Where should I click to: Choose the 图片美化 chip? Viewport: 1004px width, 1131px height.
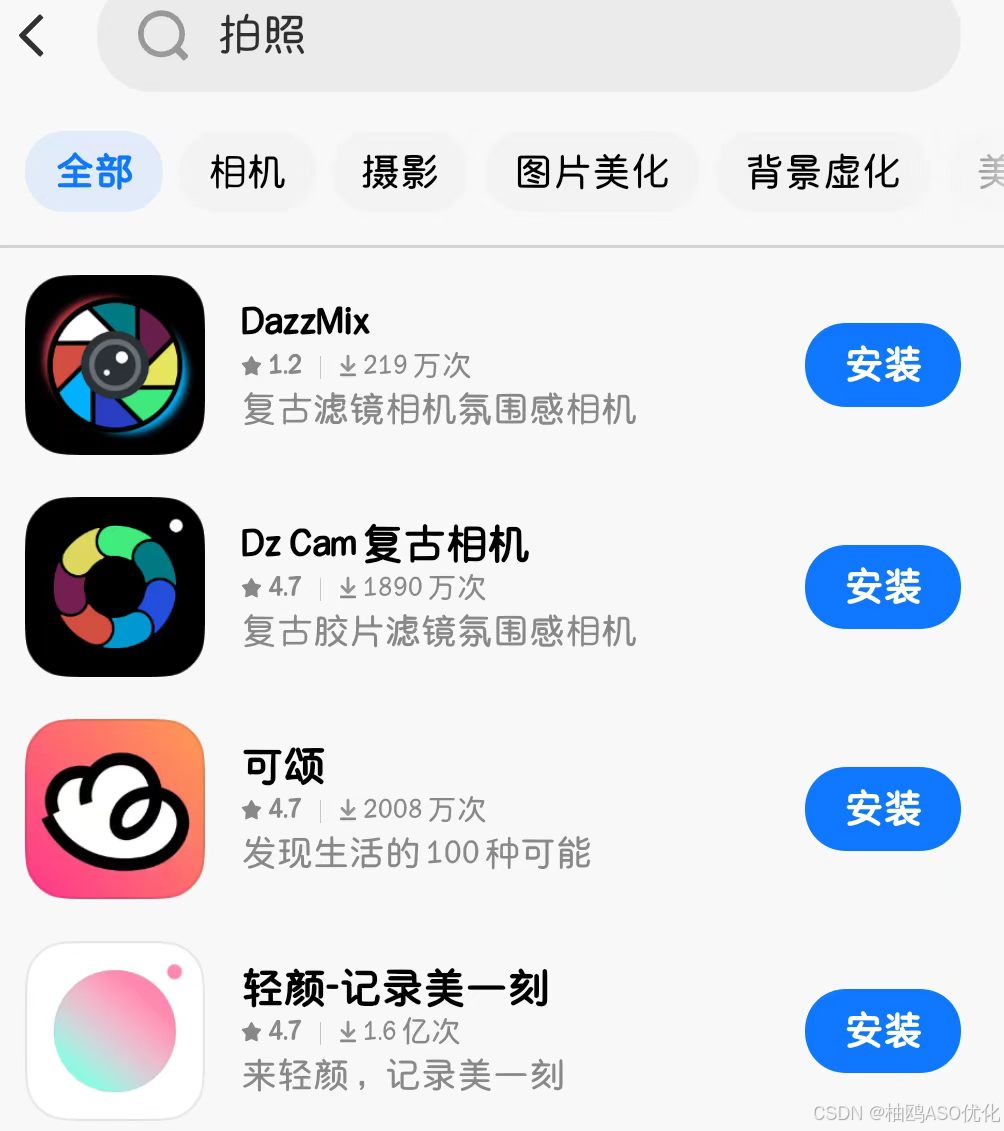click(592, 172)
